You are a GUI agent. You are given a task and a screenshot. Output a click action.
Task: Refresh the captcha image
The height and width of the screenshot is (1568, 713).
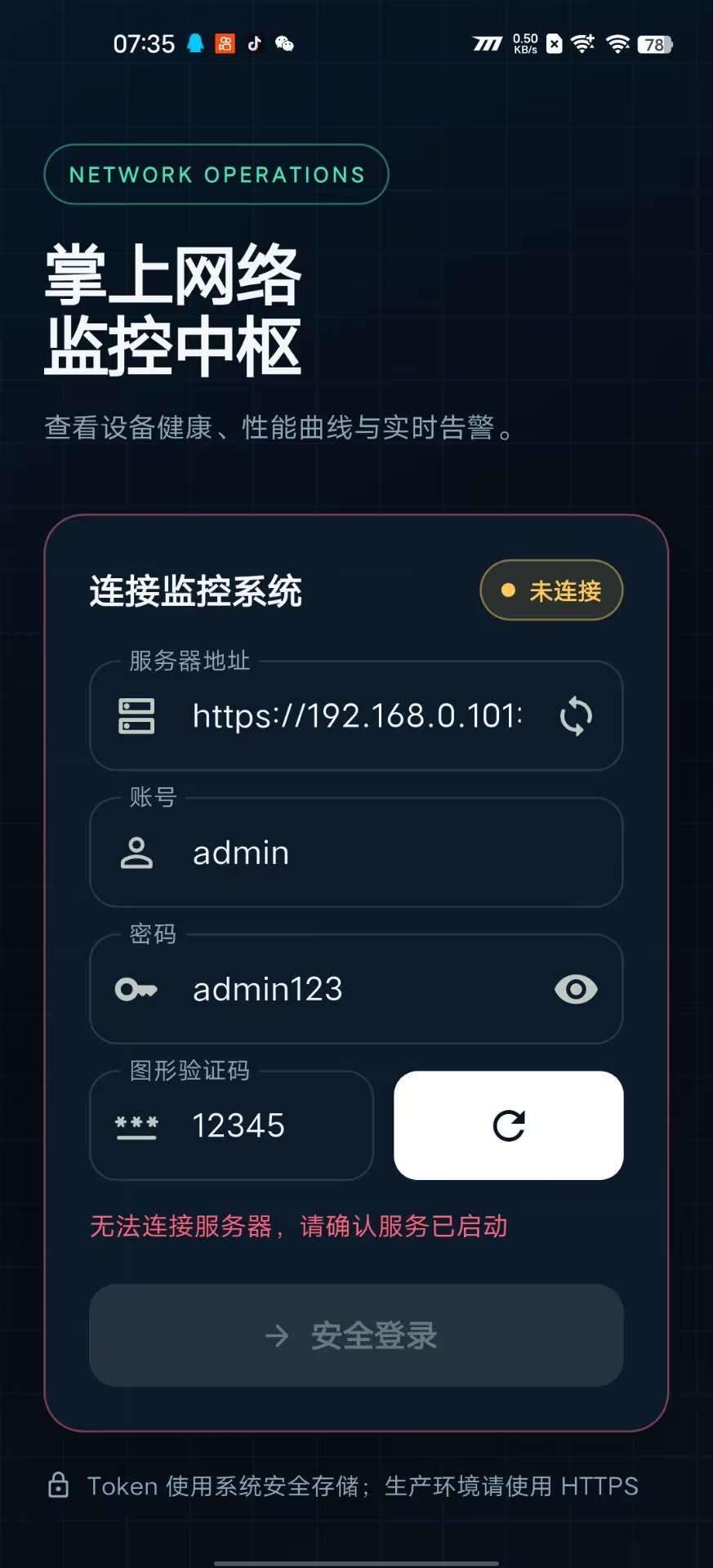(x=509, y=1125)
